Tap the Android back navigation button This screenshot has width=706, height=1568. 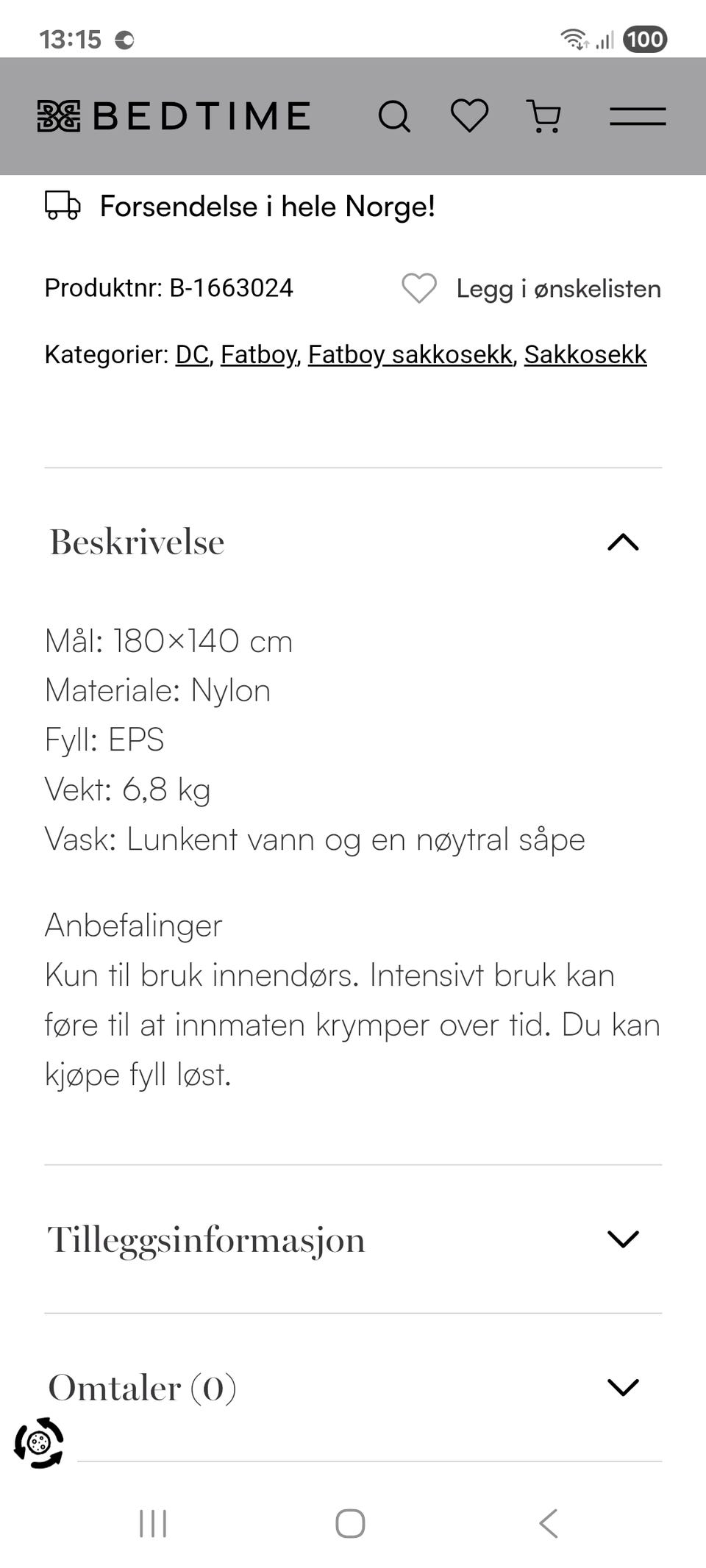(x=547, y=1523)
